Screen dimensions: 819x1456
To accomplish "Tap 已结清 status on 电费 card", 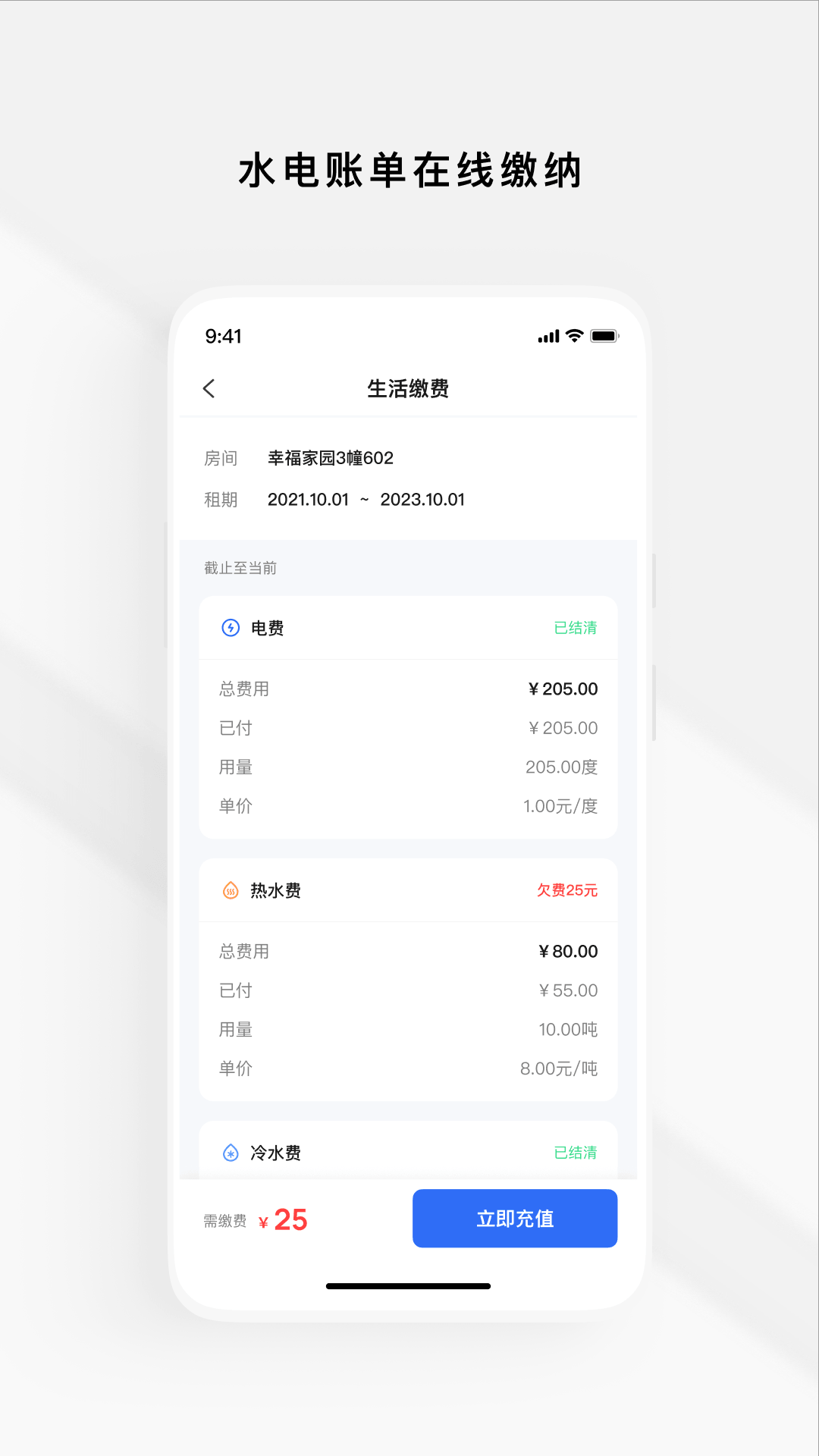I will click(575, 628).
